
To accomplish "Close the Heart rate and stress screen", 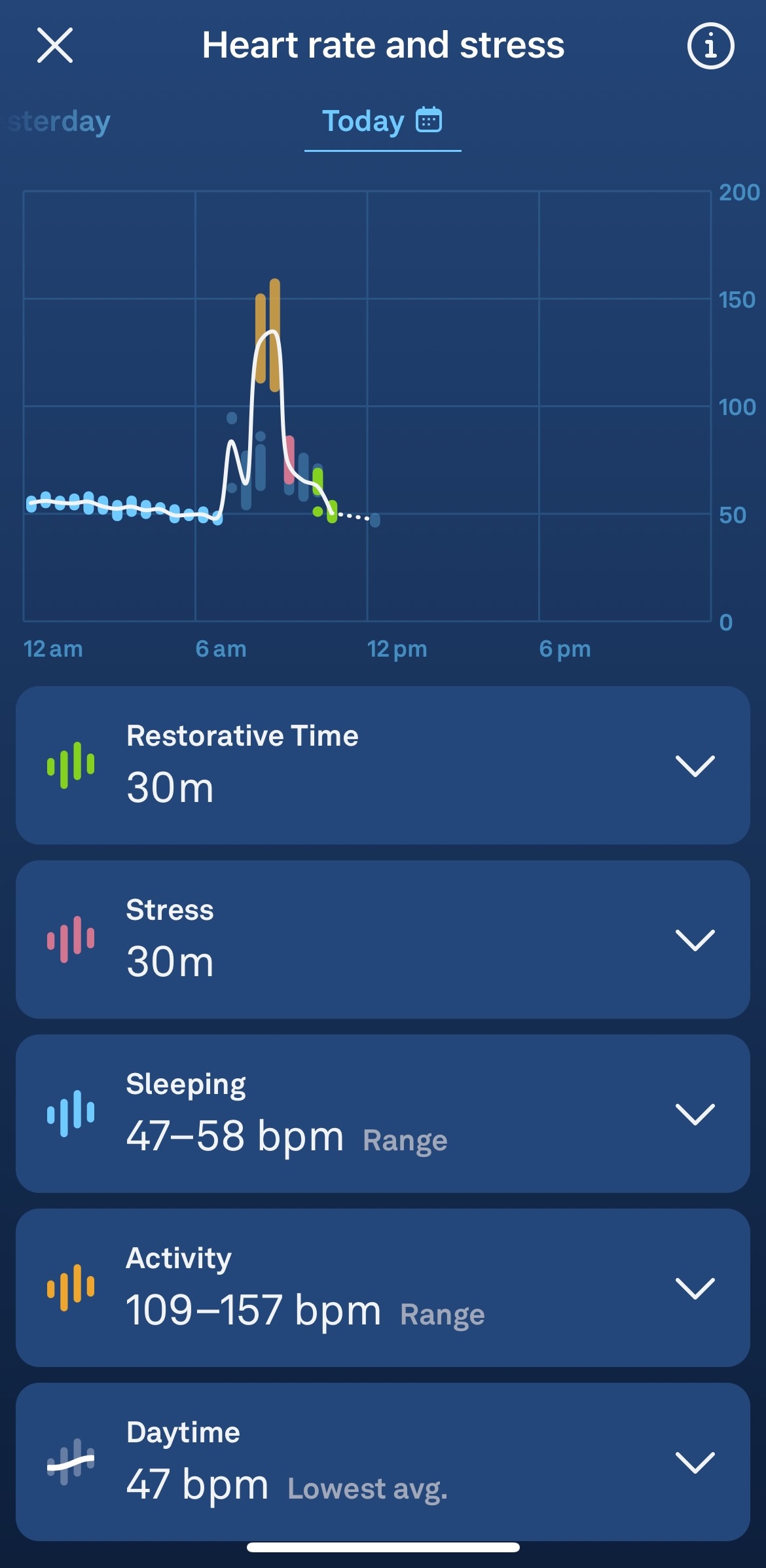I will click(55, 45).
